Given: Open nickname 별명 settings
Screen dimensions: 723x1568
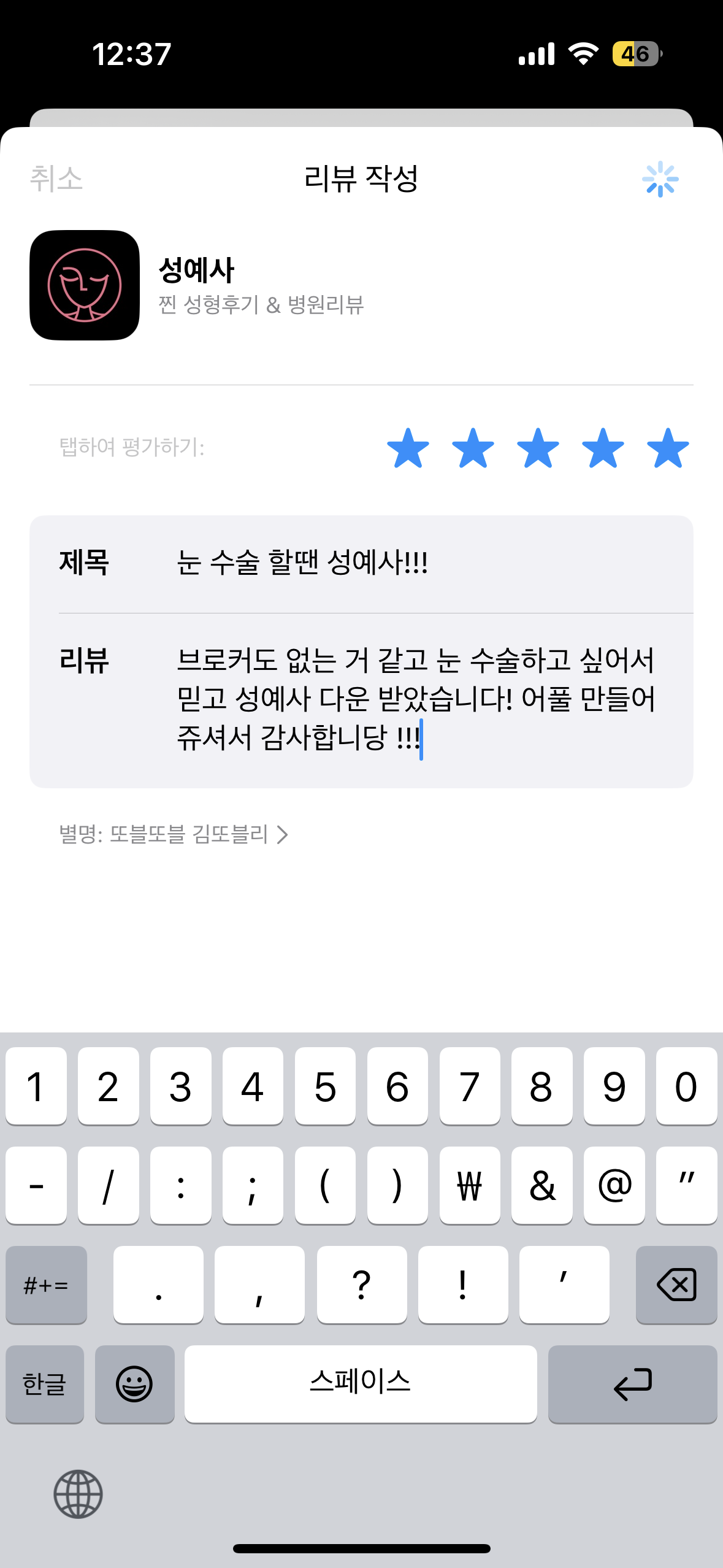Looking at the screenshot, I should pyautogui.click(x=174, y=834).
